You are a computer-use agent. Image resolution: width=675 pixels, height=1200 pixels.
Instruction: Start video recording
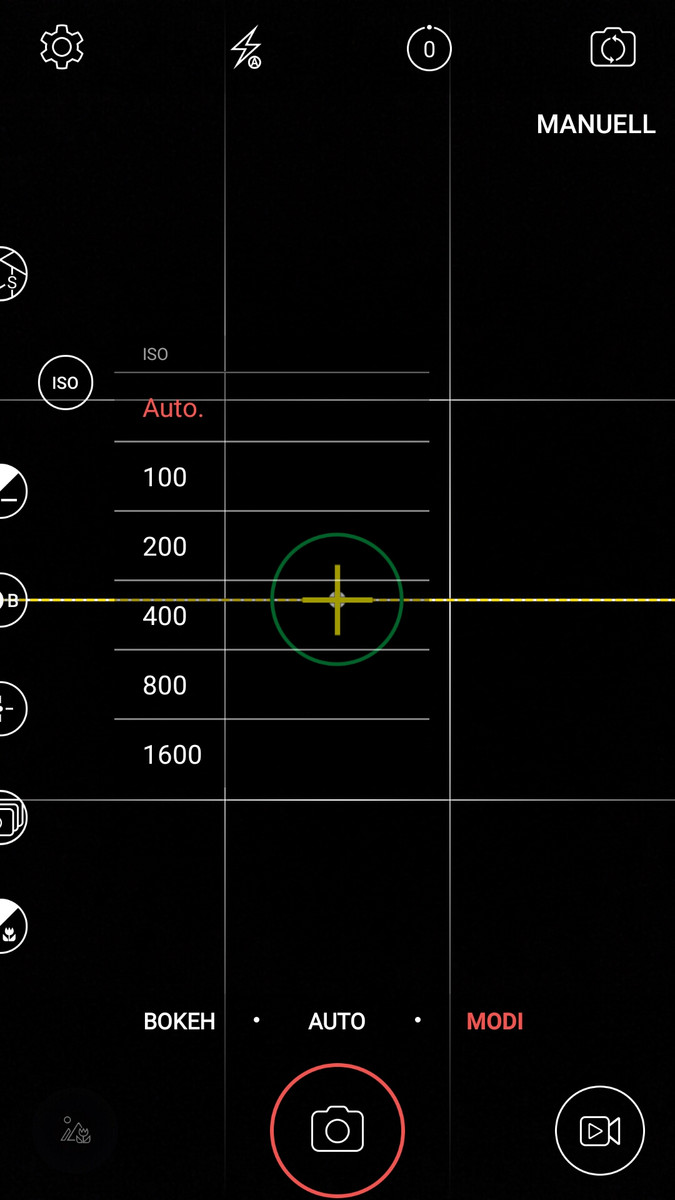600,1130
